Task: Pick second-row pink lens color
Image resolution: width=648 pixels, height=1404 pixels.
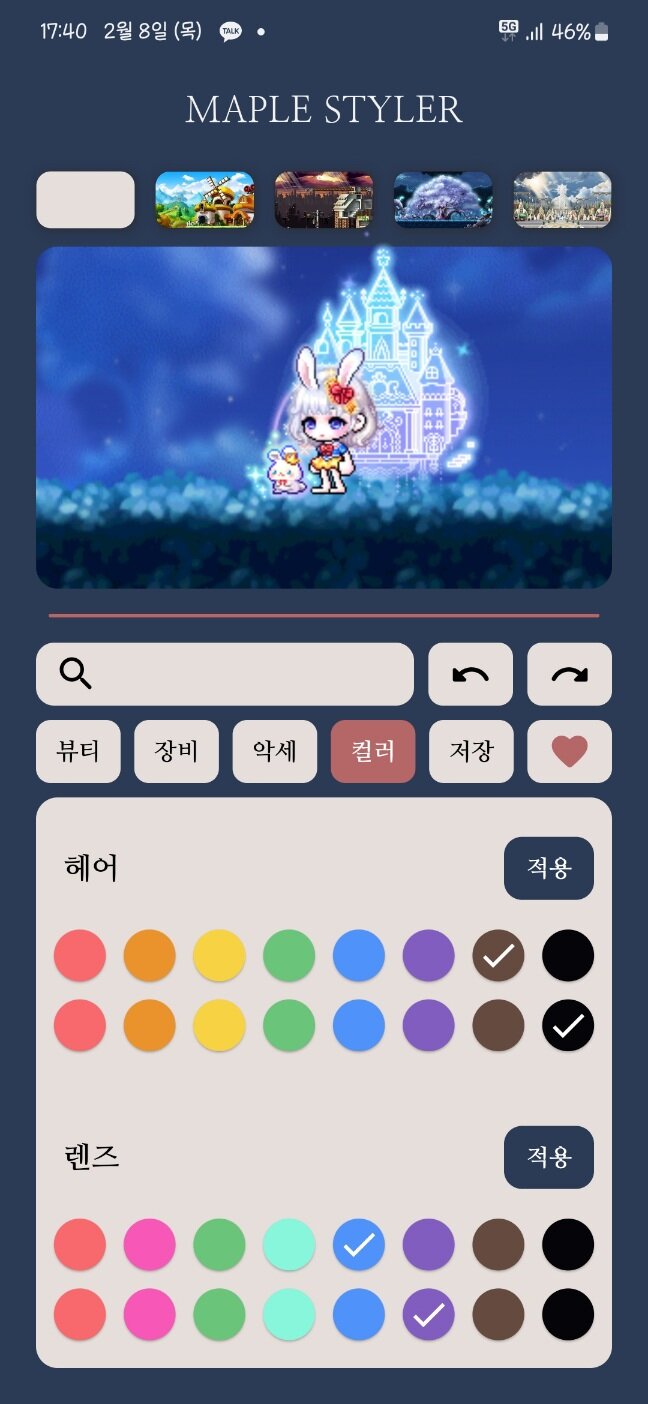Action: [x=150, y=1314]
